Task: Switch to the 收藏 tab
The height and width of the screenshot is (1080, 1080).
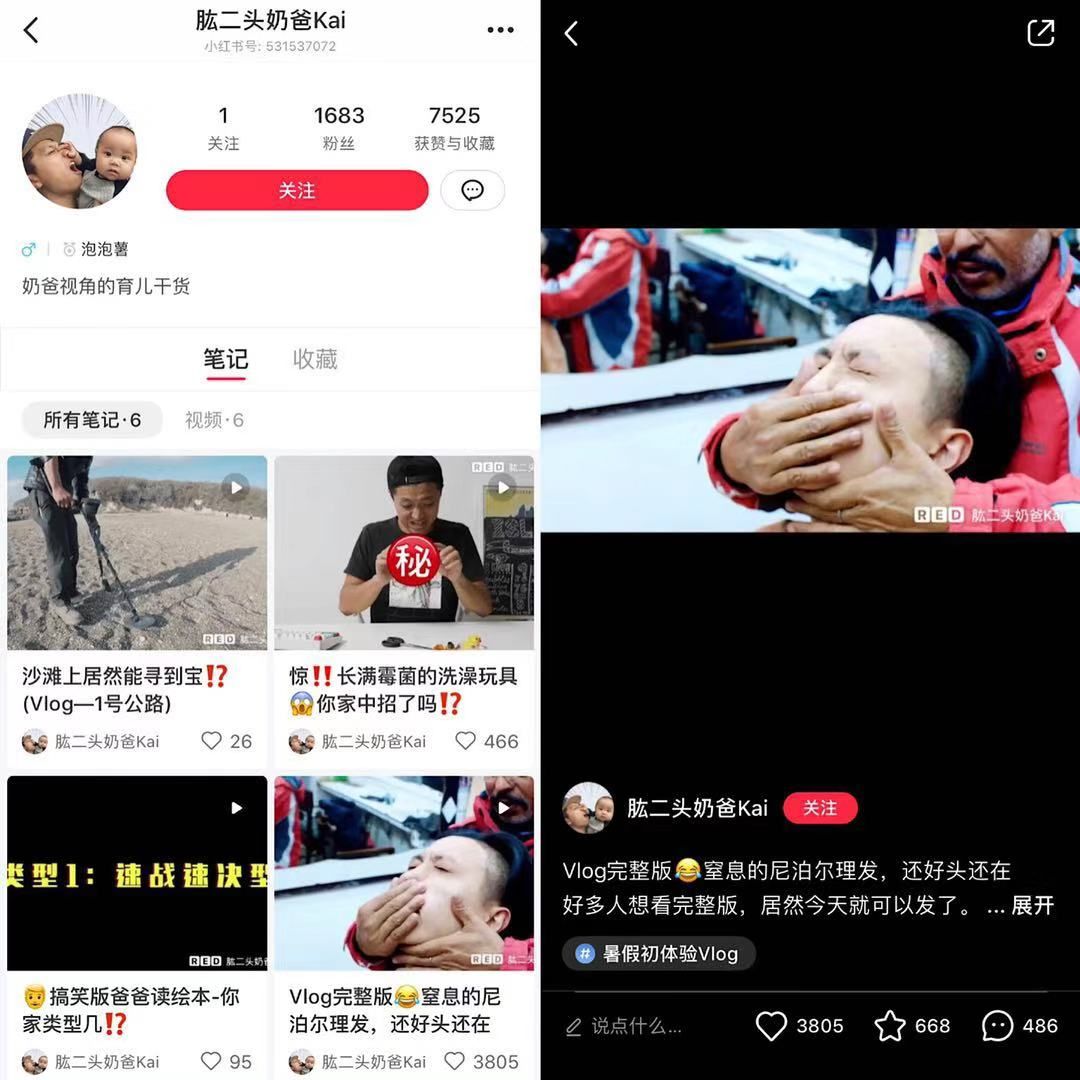Action: tap(315, 359)
